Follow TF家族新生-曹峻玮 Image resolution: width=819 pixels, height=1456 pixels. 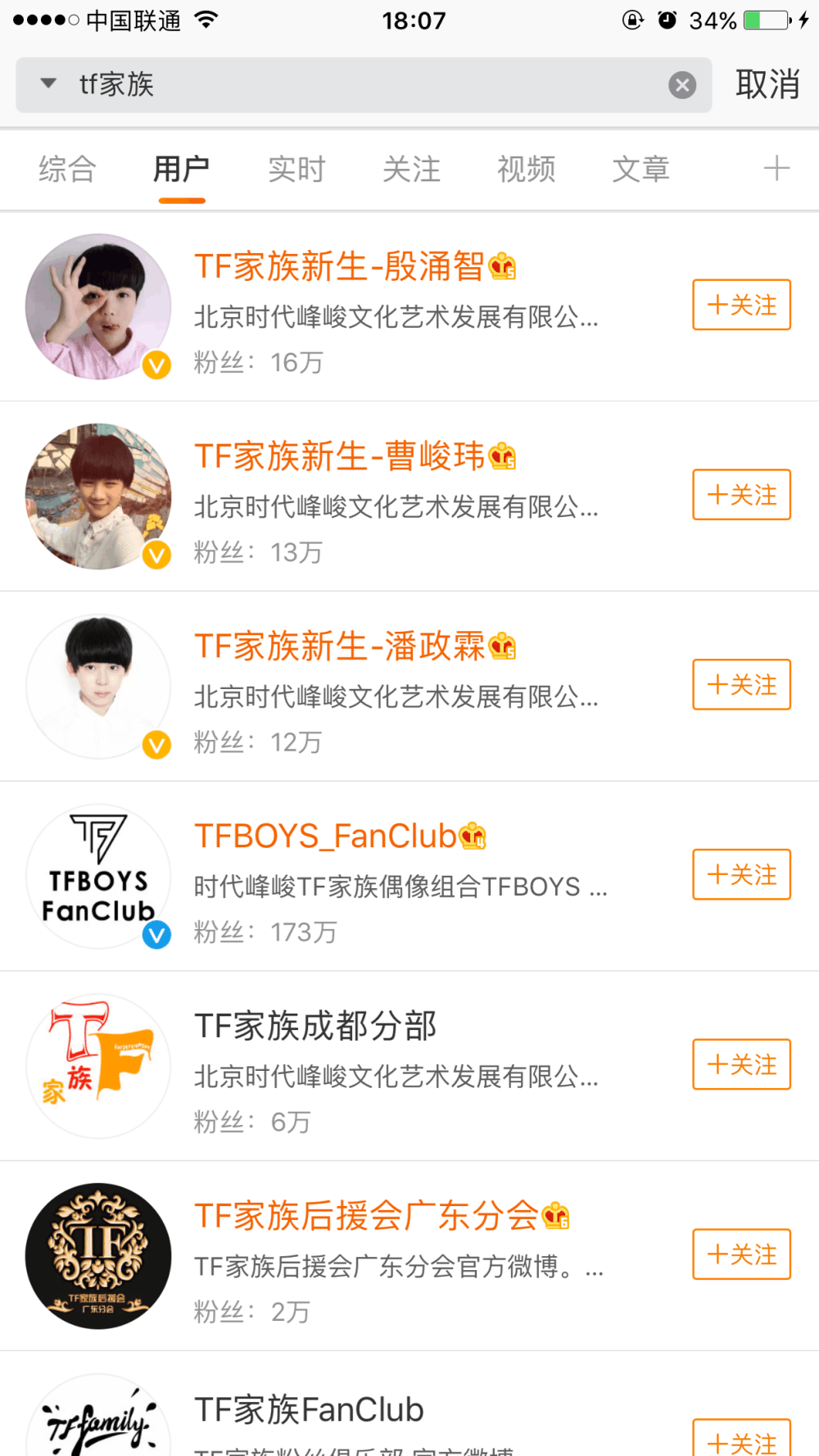pyautogui.click(x=741, y=495)
